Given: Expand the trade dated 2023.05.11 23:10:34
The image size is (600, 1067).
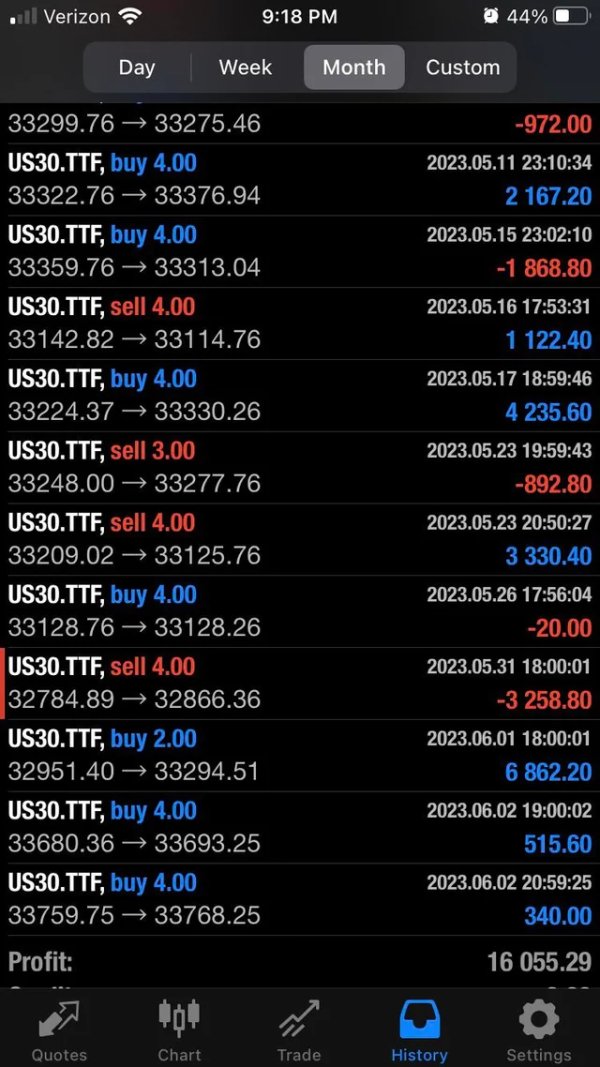Looking at the screenshot, I should [300, 179].
